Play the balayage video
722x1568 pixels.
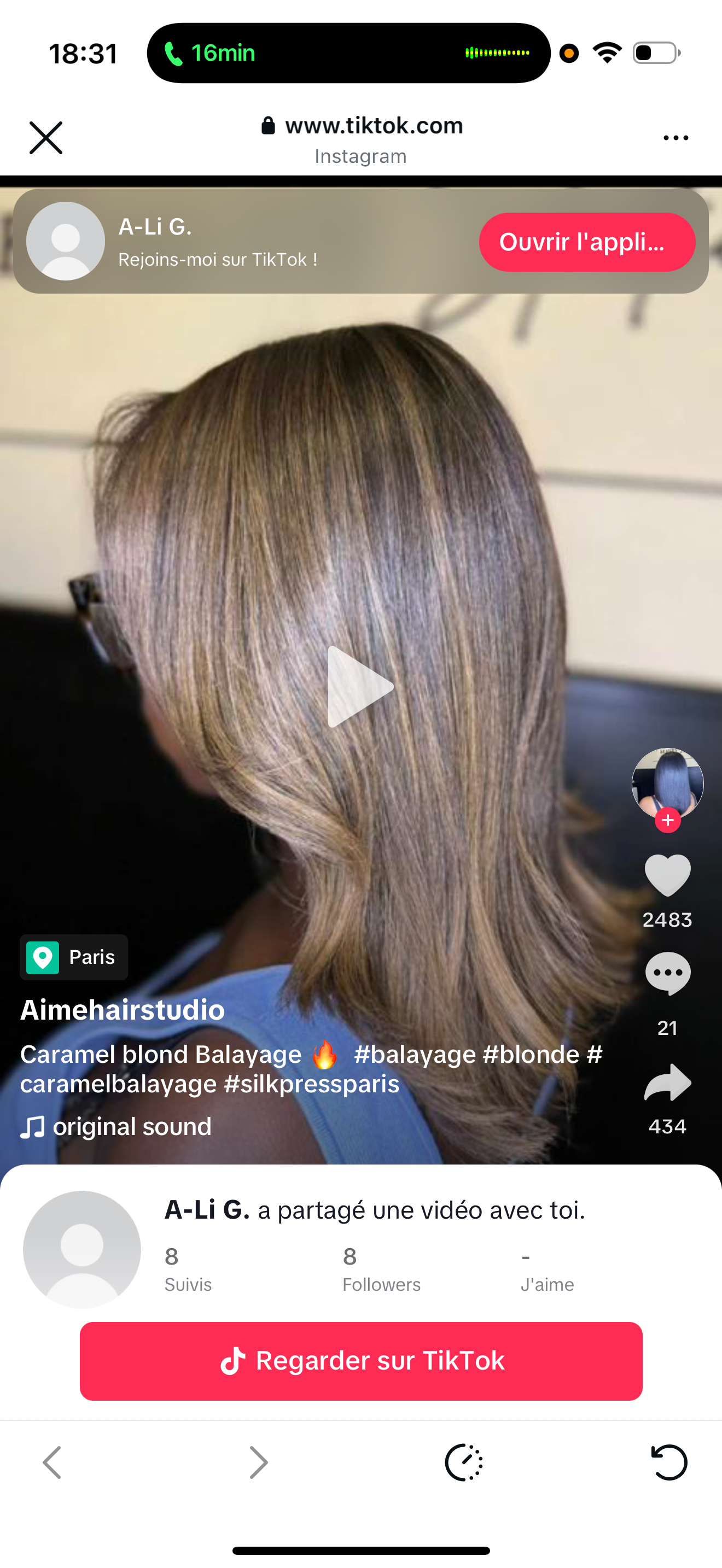click(360, 687)
